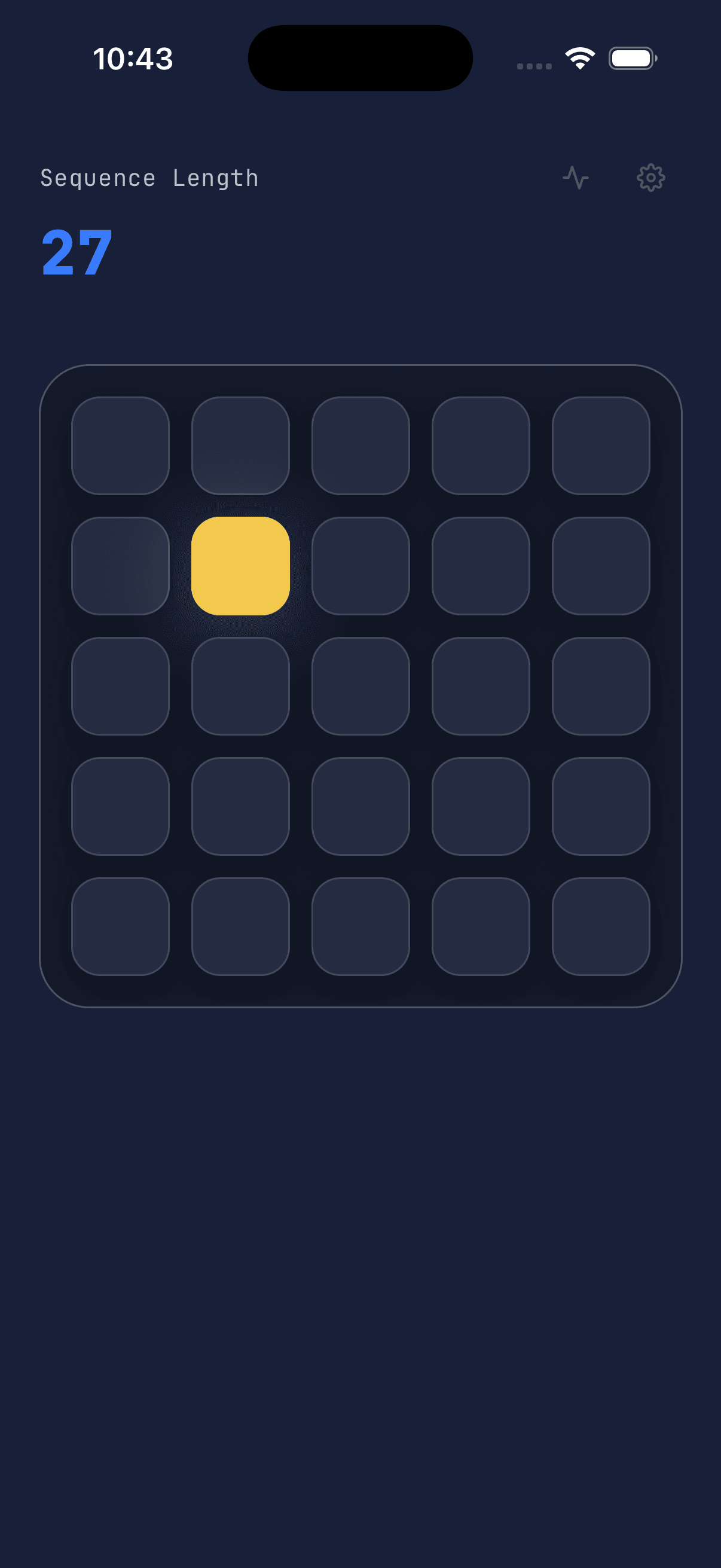Tap the highlighted yellow tile

(240, 566)
